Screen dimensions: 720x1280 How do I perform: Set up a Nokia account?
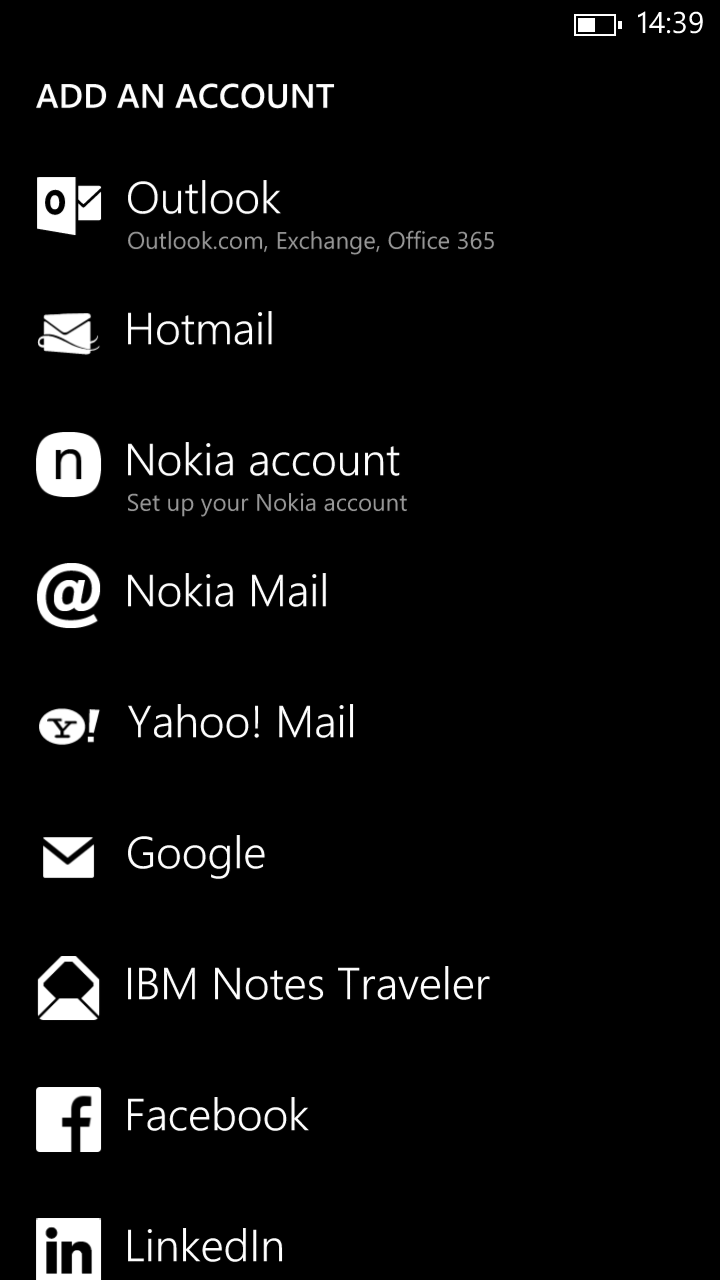coord(262,462)
